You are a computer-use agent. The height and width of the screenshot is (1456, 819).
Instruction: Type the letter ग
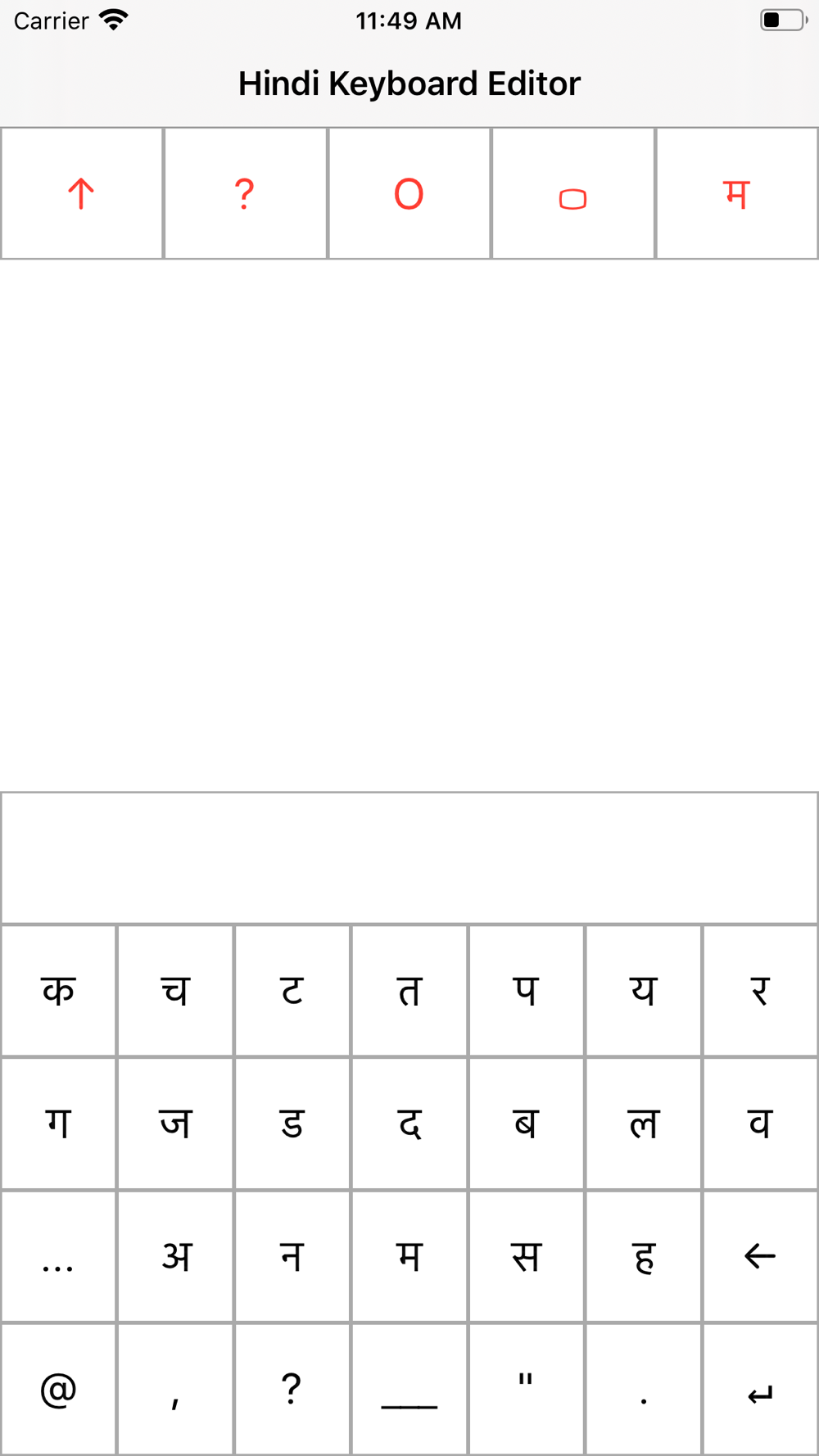[x=59, y=1124]
